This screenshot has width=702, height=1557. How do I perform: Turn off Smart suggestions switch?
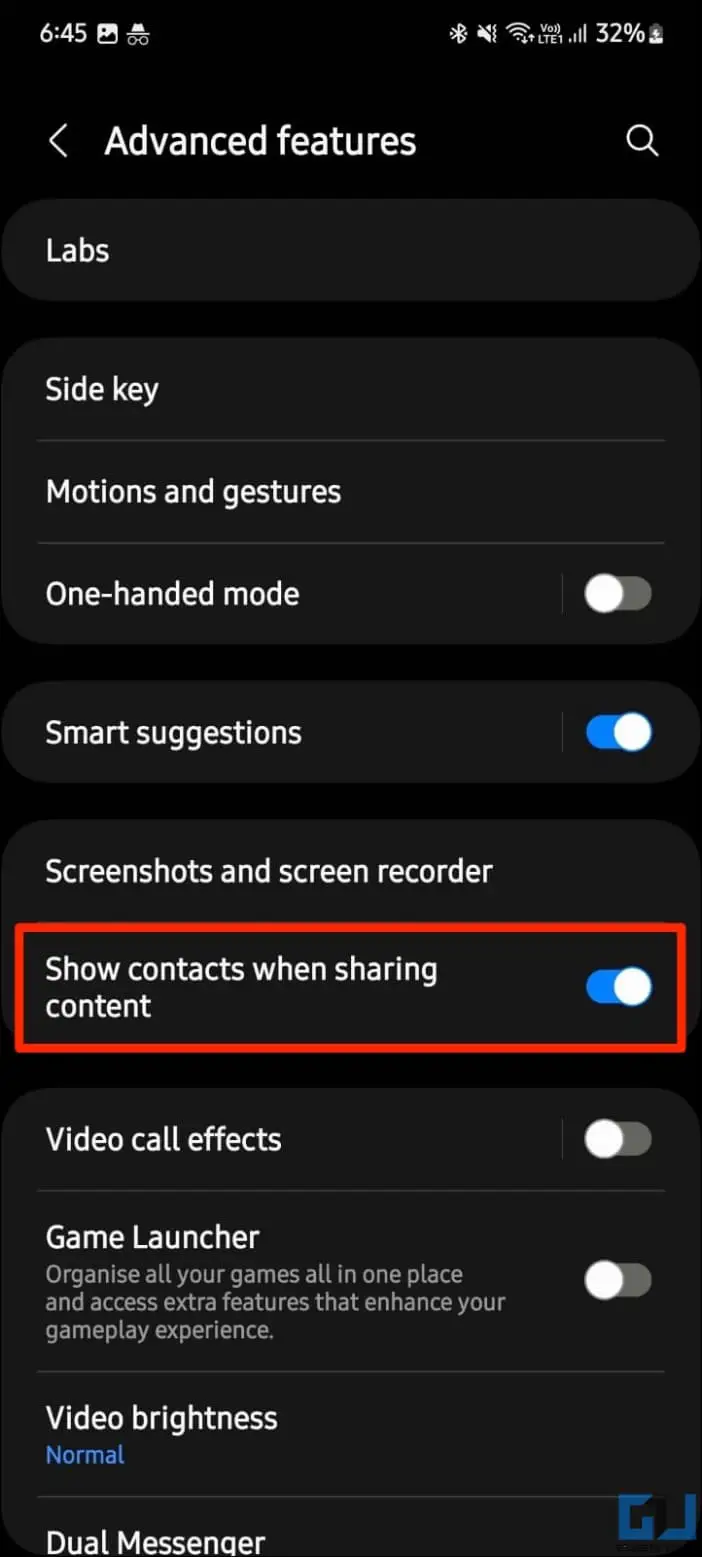tap(618, 733)
